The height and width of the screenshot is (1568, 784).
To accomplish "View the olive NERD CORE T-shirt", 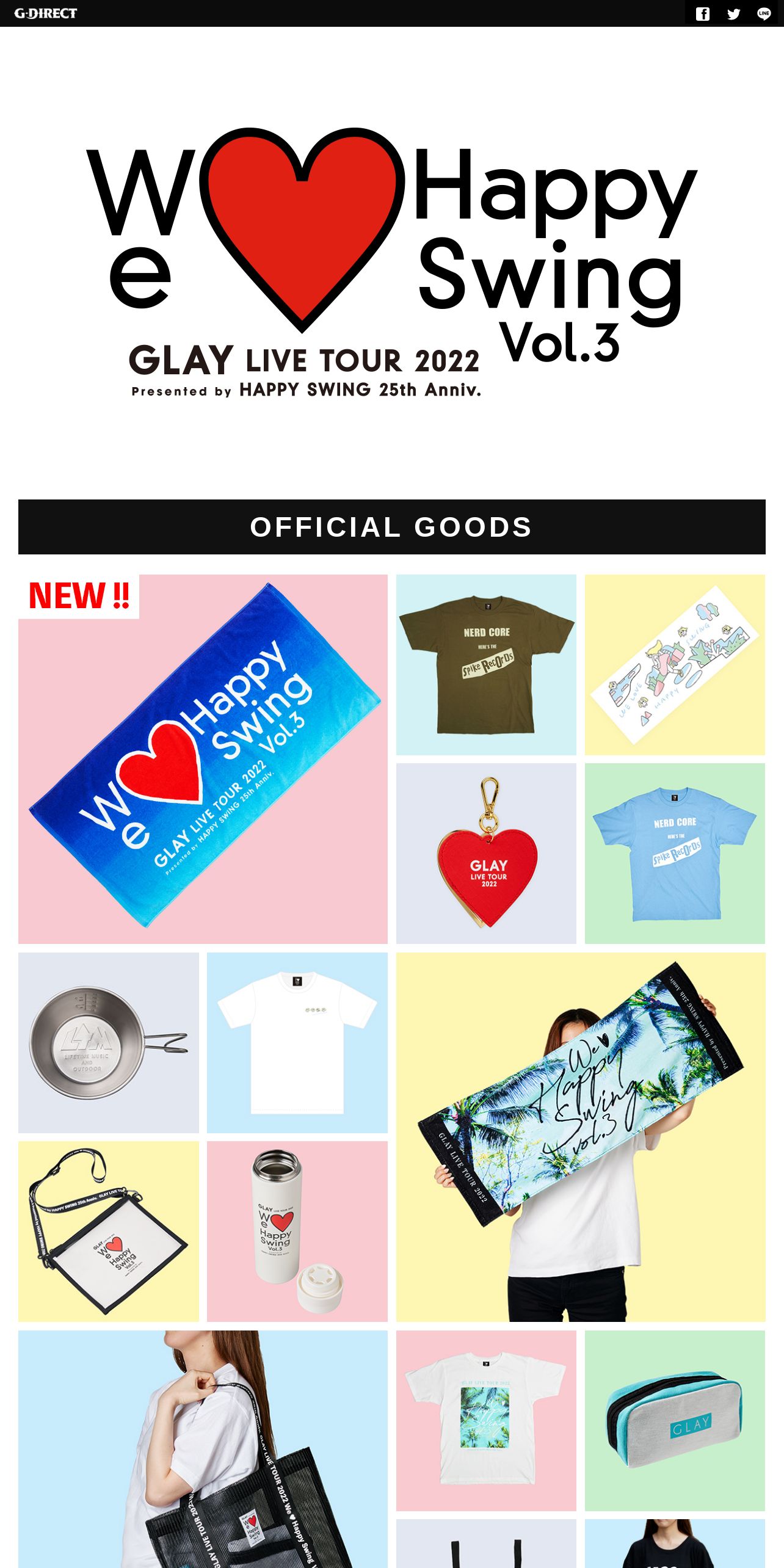I will [x=486, y=664].
